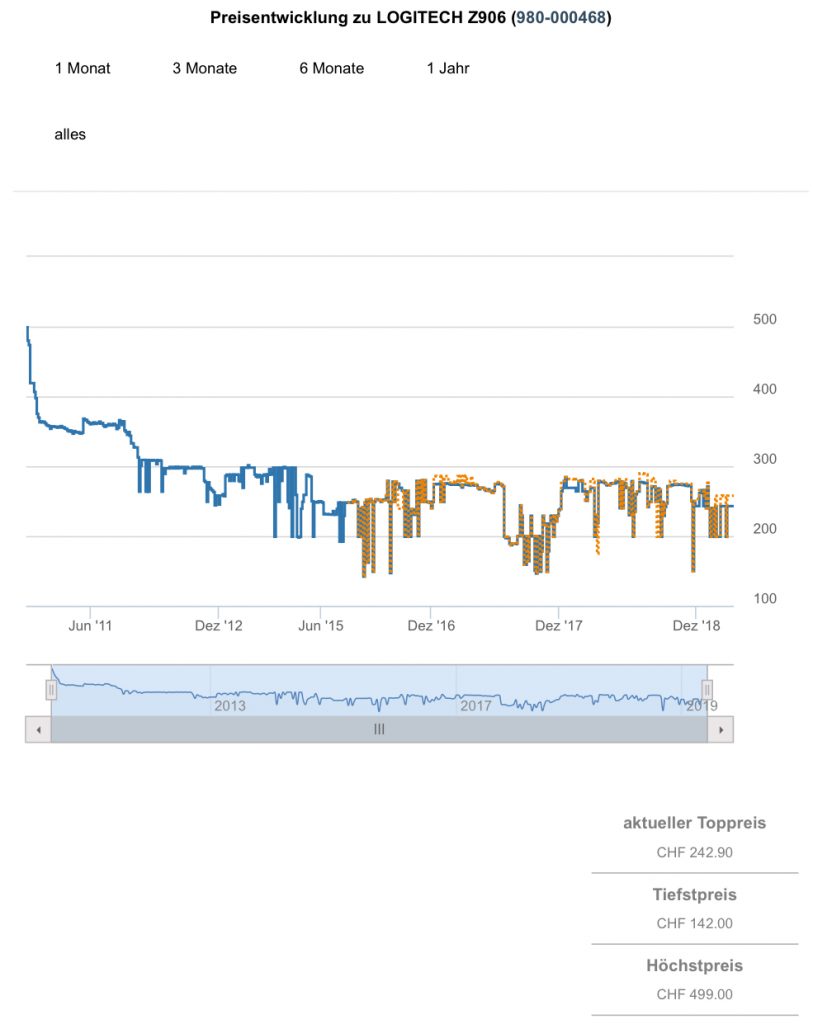Open the 980-000468 product link

(x=561, y=18)
